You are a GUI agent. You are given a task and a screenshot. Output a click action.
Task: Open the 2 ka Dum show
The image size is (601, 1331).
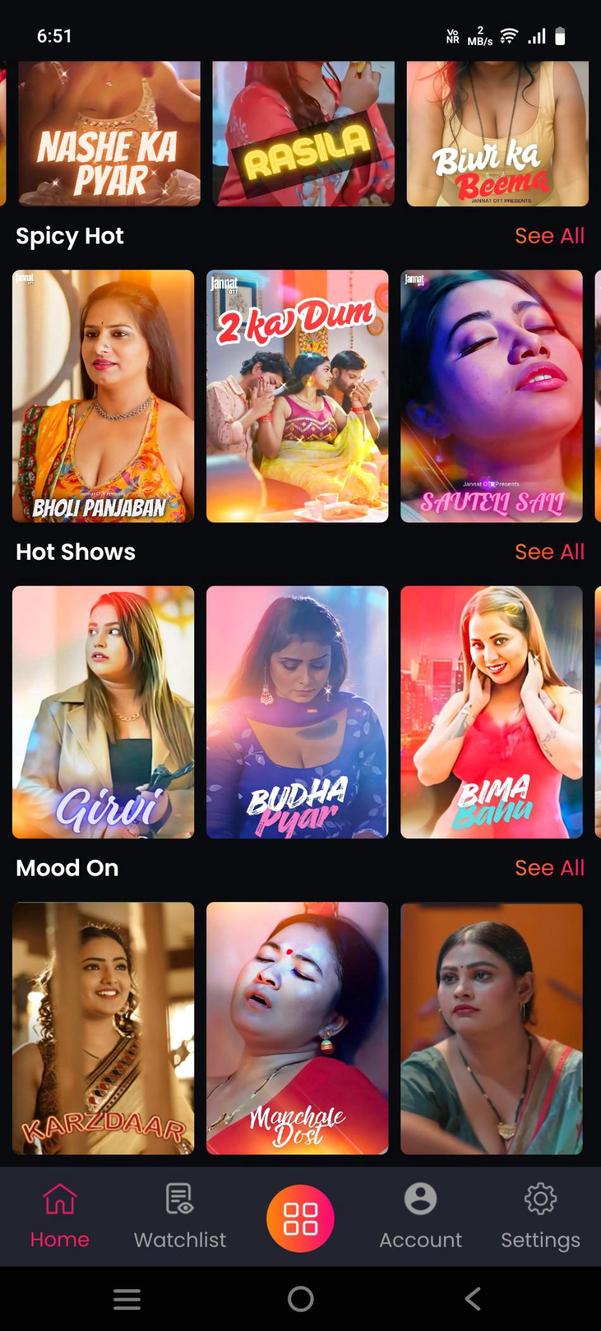297,396
